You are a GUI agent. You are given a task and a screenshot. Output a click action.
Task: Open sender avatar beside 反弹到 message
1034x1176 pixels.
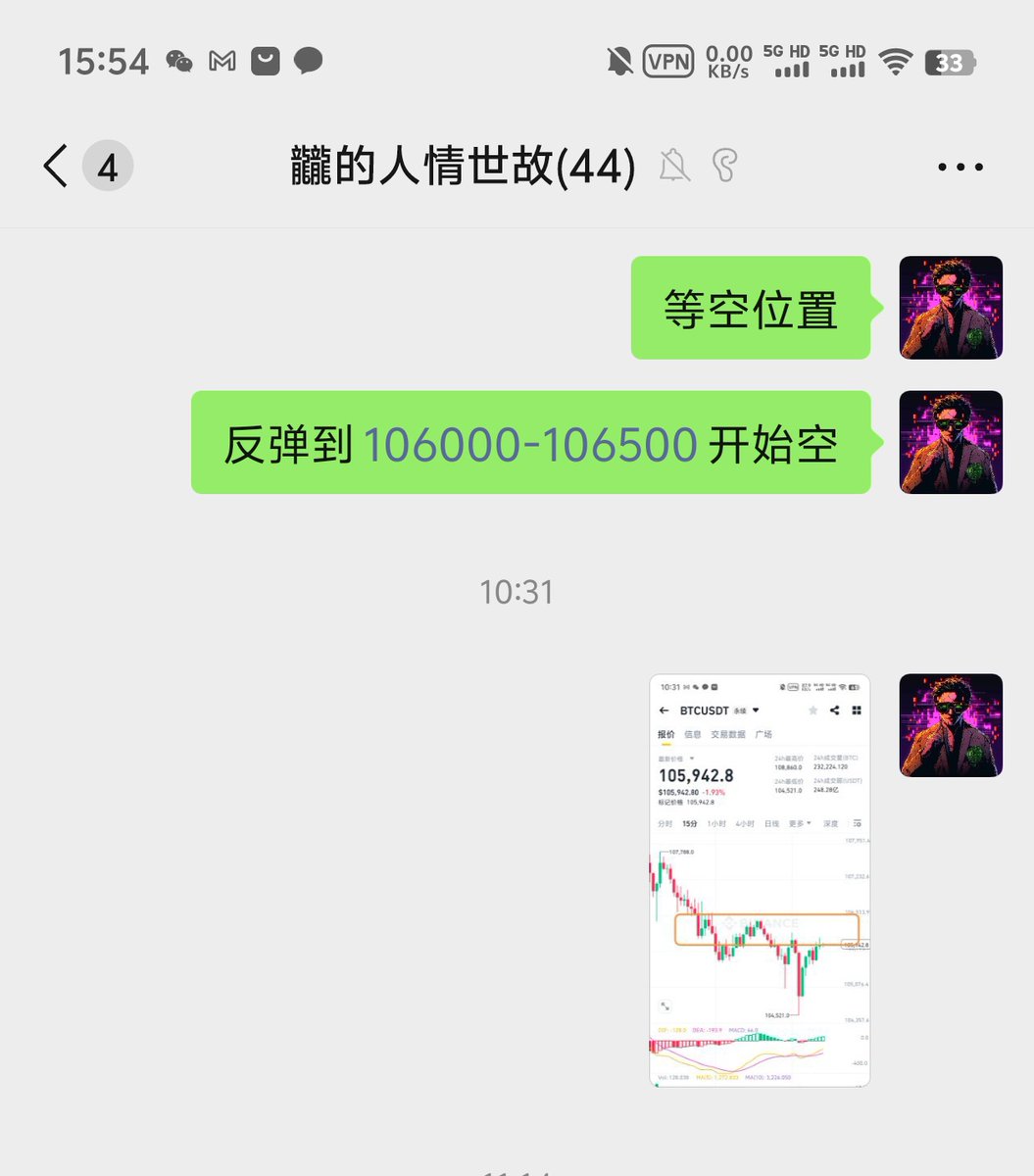coord(950,442)
